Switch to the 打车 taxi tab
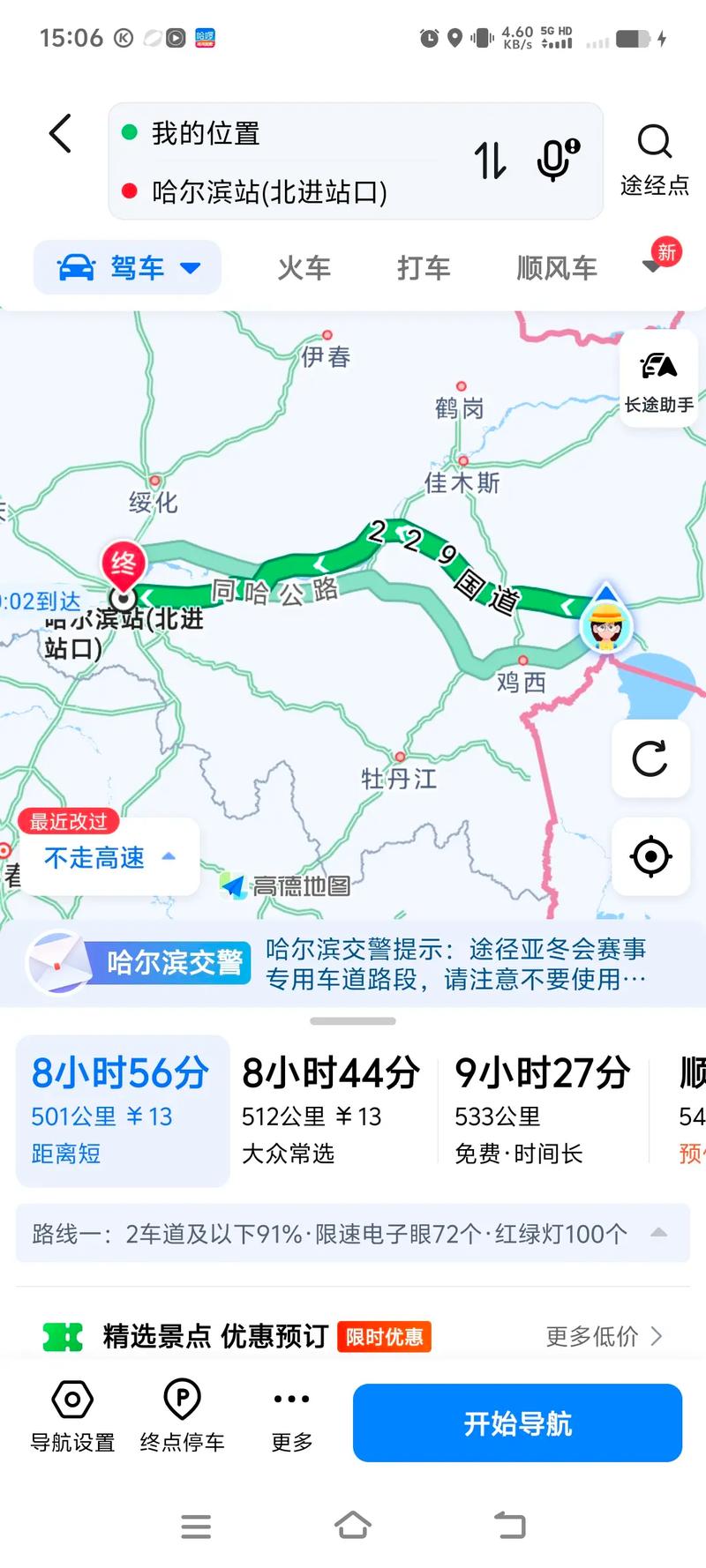The image size is (706, 1568). (424, 267)
